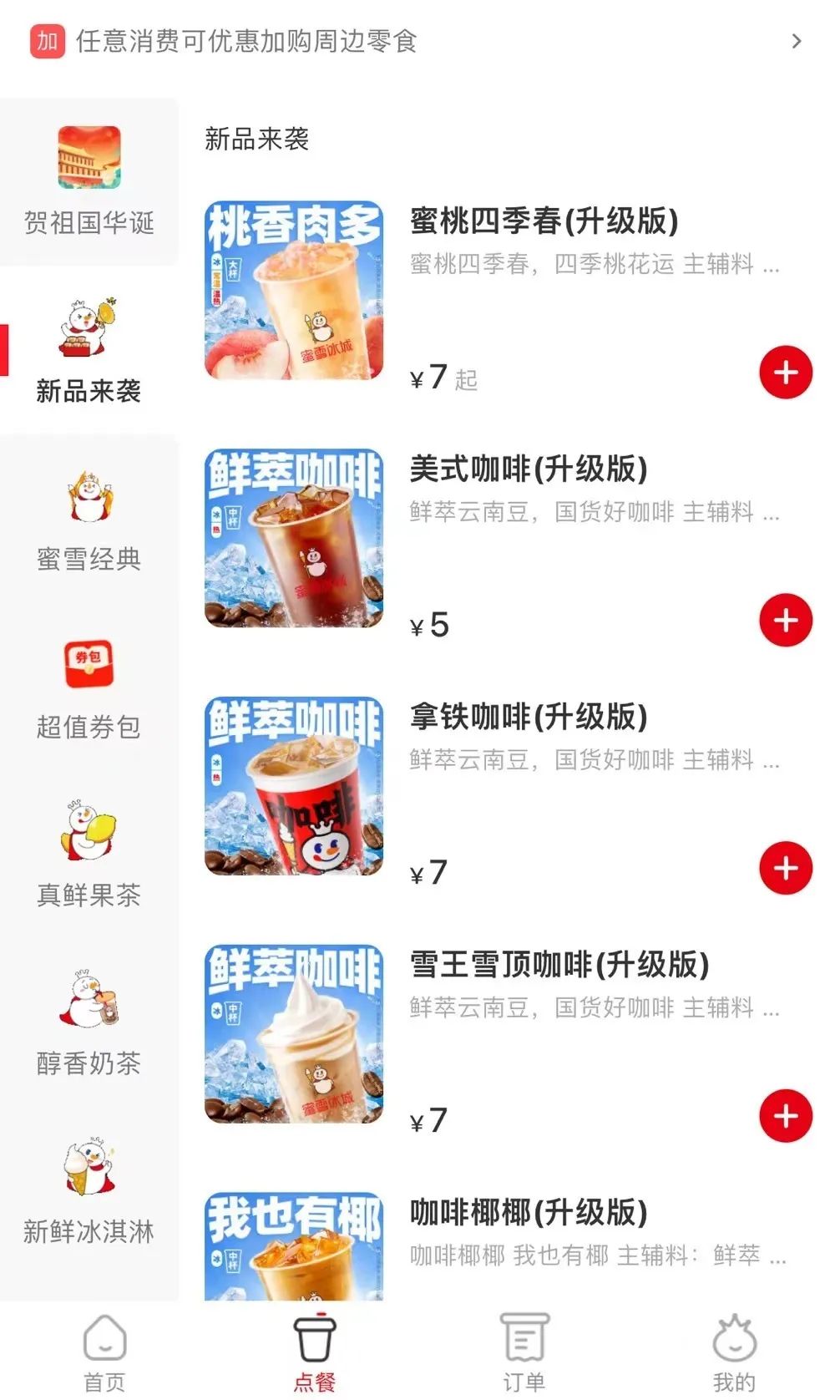The width and height of the screenshot is (840, 1400).
Task: Select the 贺祖国华诞 category
Action: tap(89, 181)
